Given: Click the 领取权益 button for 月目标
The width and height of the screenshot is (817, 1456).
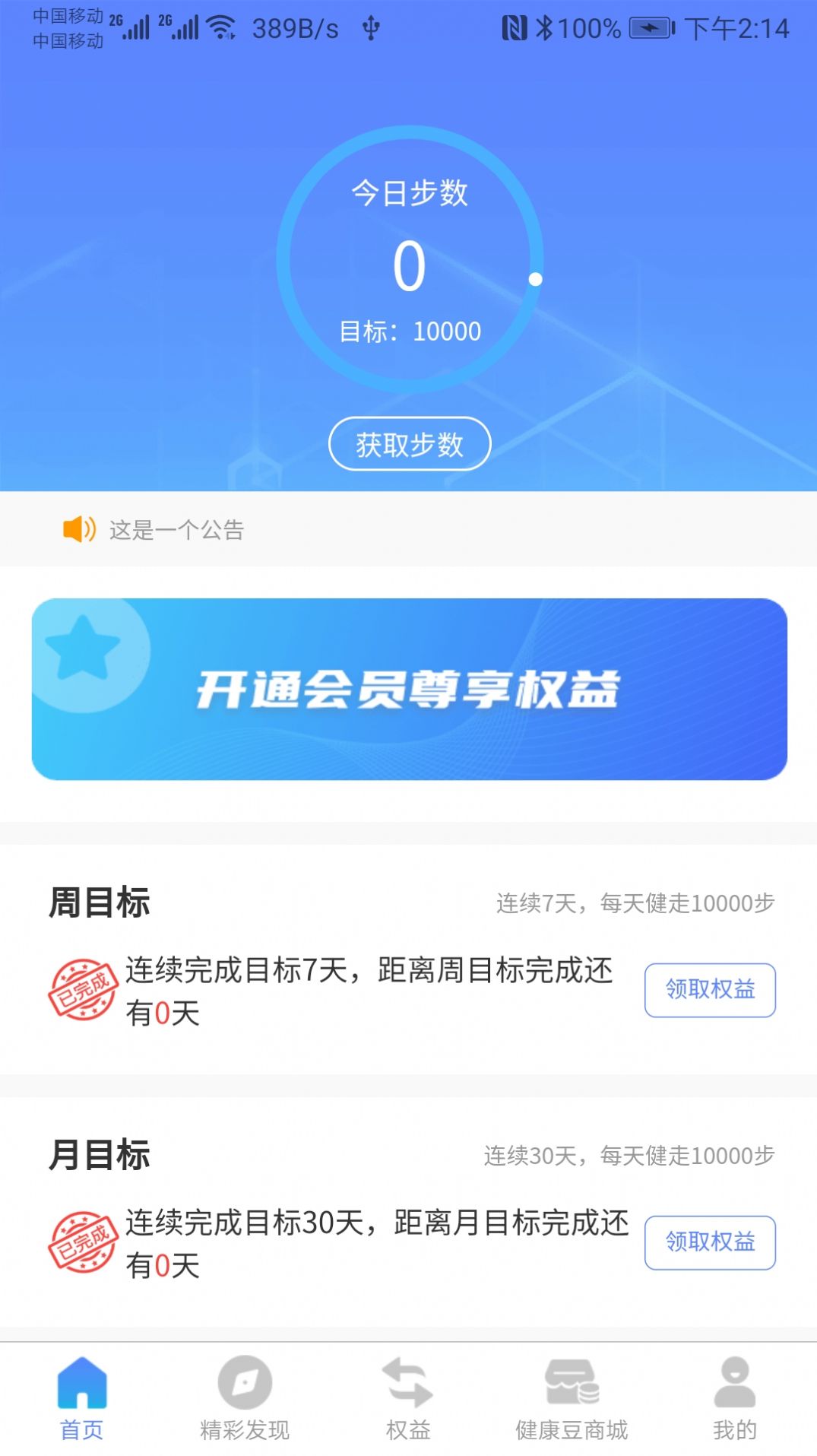Looking at the screenshot, I should [709, 1242].
